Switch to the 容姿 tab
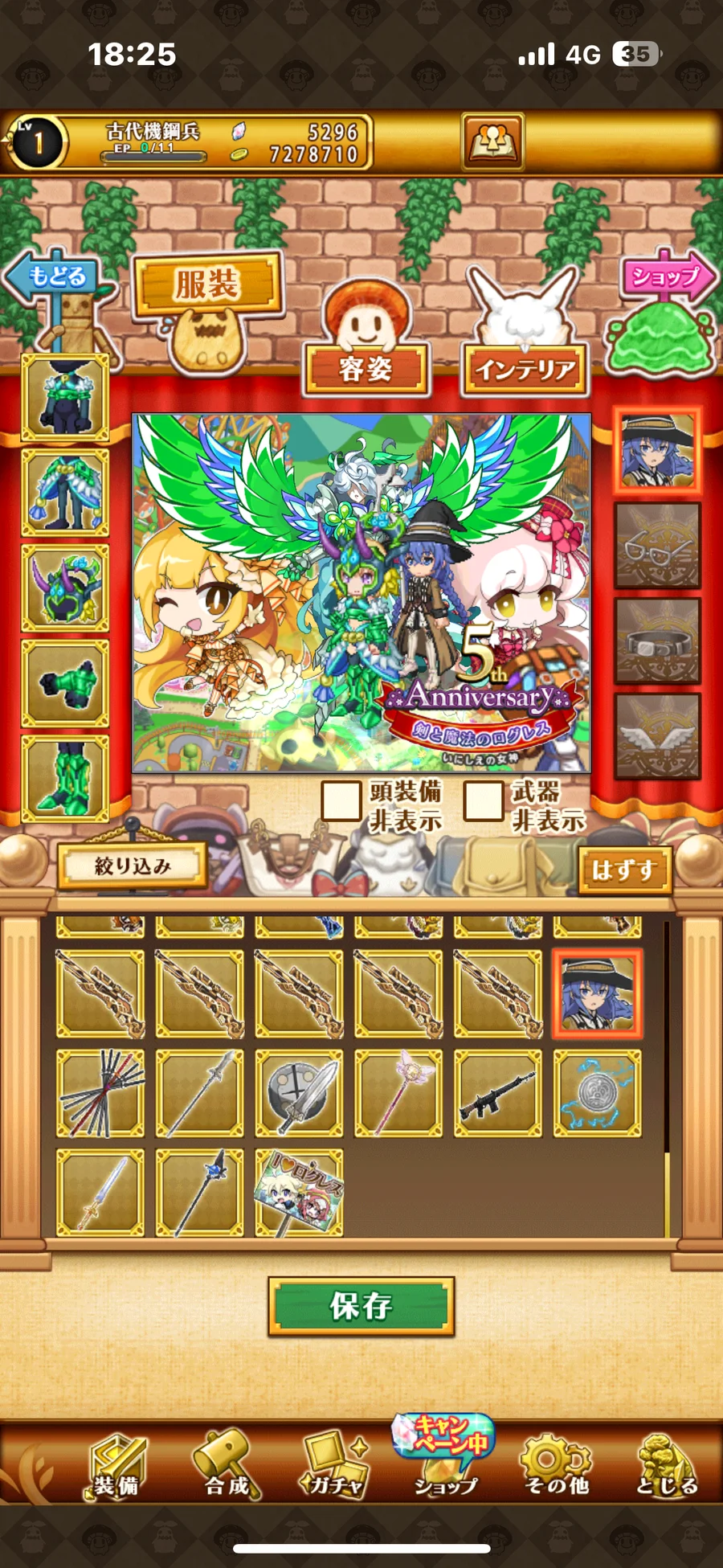 coord(366,369)
